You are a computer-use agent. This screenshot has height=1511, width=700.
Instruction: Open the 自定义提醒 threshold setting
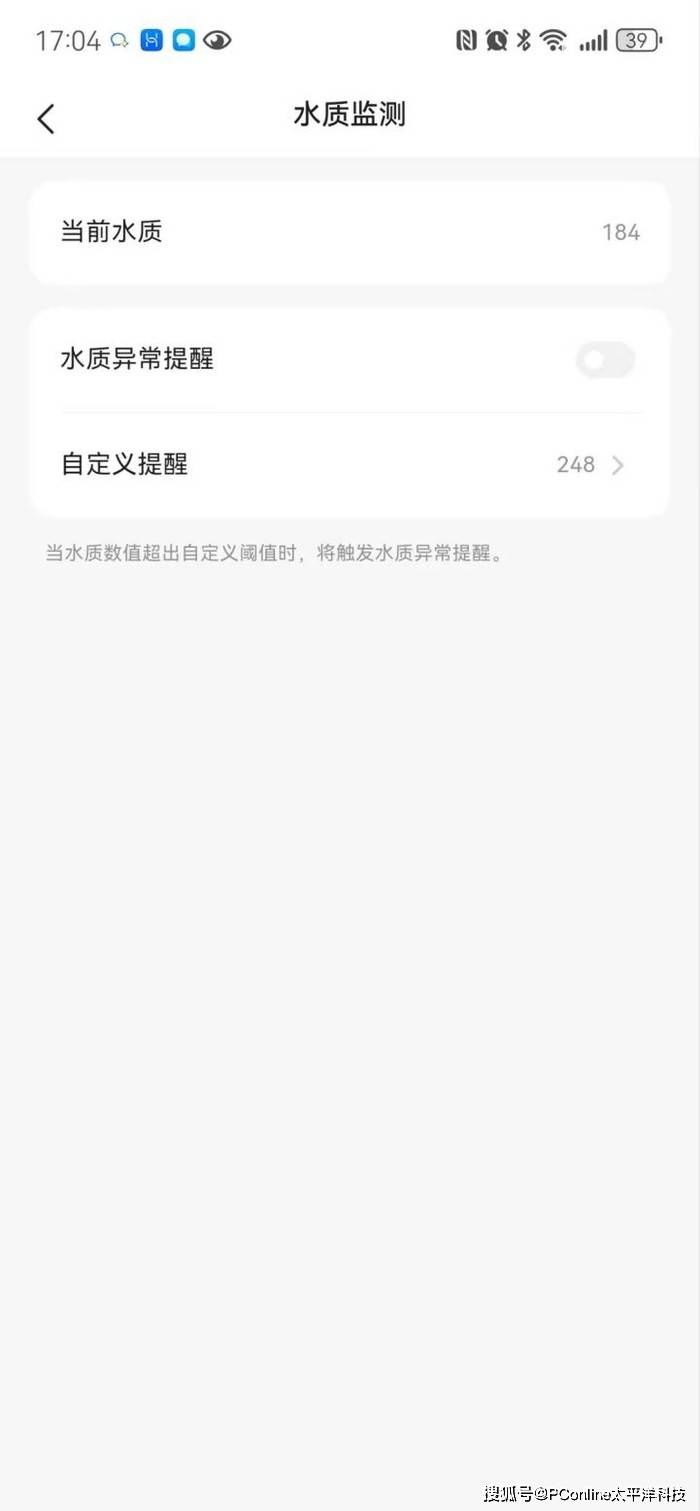pyautogui.click(x=350, y=465)
